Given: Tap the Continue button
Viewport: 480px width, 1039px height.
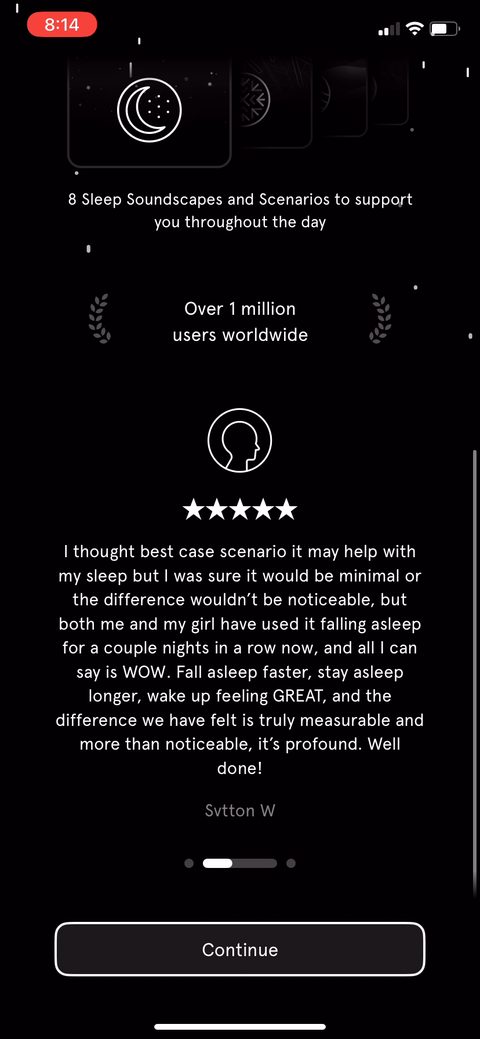Looking at the screenshot, I should [239, 949].
